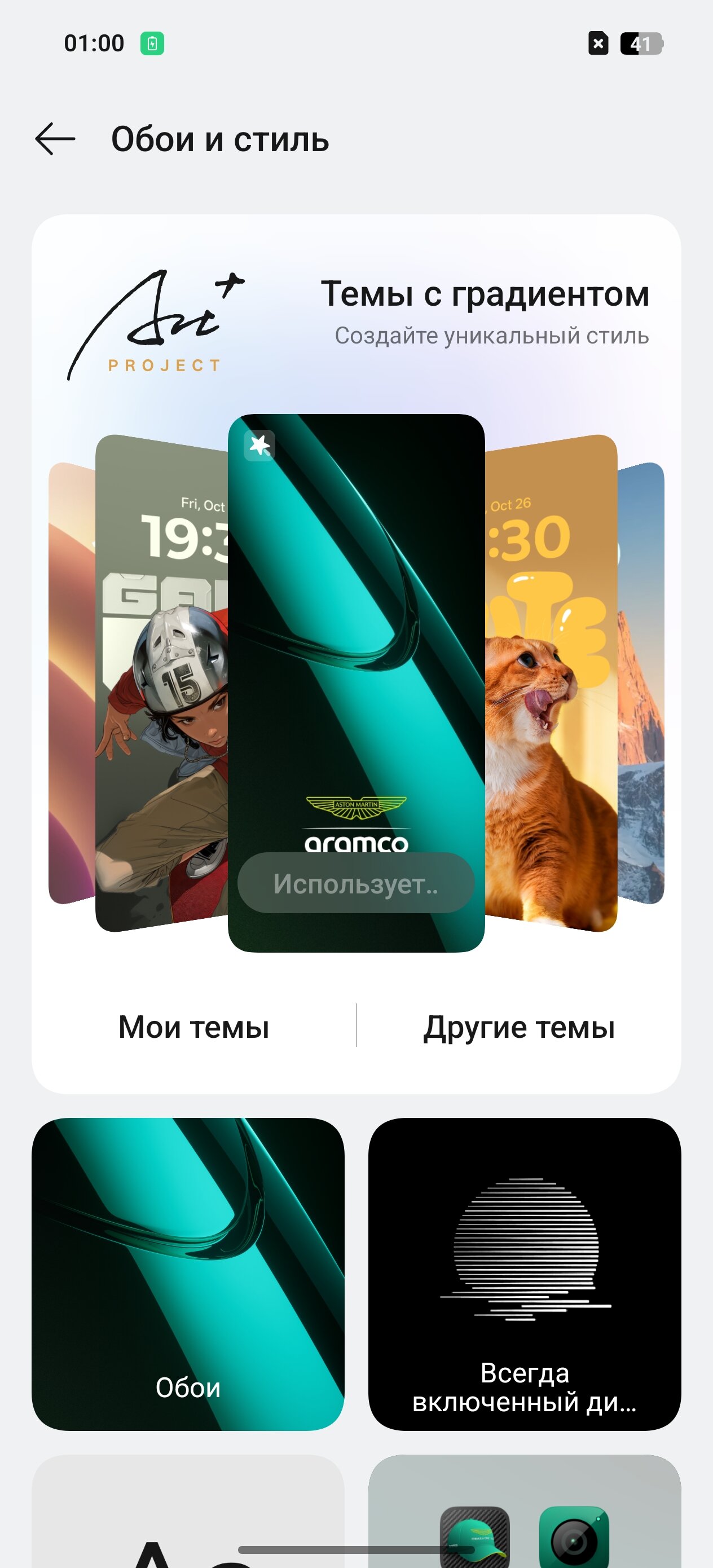
Task: Open Мои темы
Action: point(193,1027)
